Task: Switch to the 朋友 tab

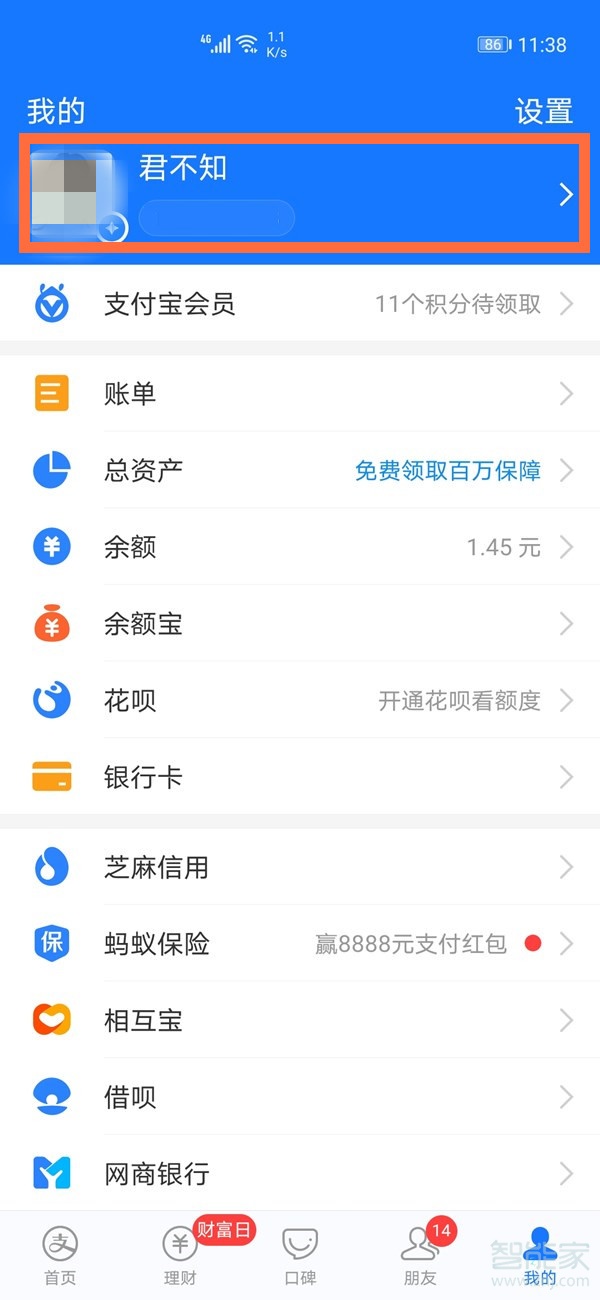Action: point(420,1256)
